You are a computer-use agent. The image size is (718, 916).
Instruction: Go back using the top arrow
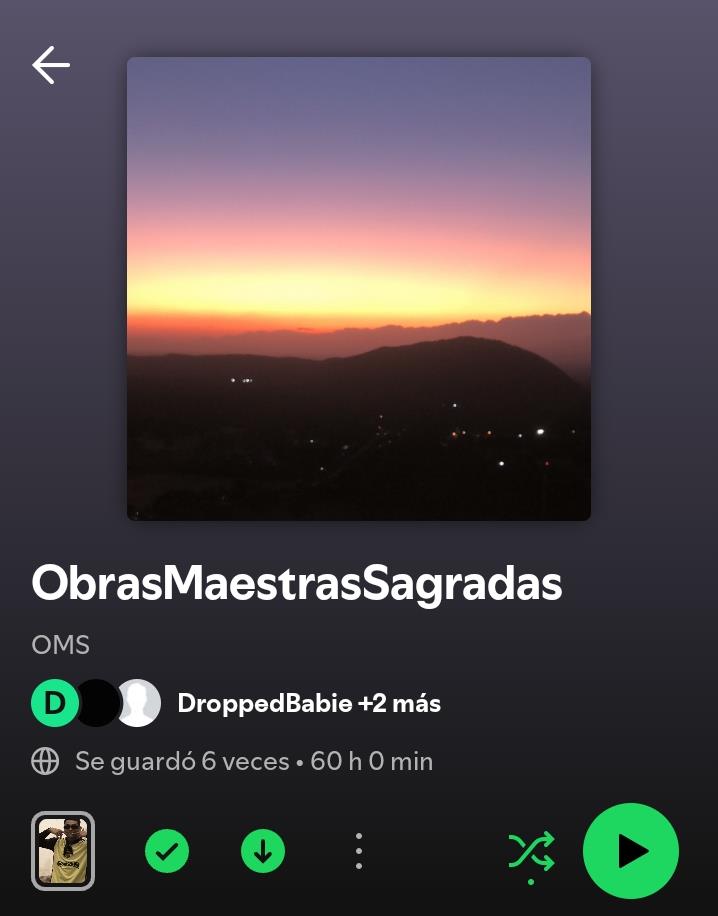click(51, 66)
